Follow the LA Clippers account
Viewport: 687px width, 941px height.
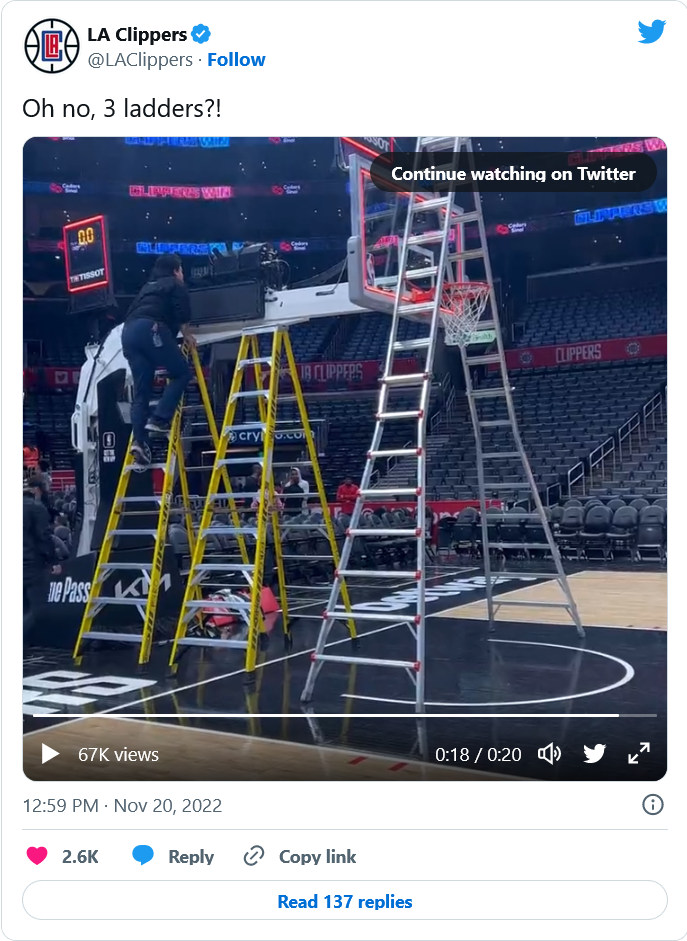(x=236, y=60)
